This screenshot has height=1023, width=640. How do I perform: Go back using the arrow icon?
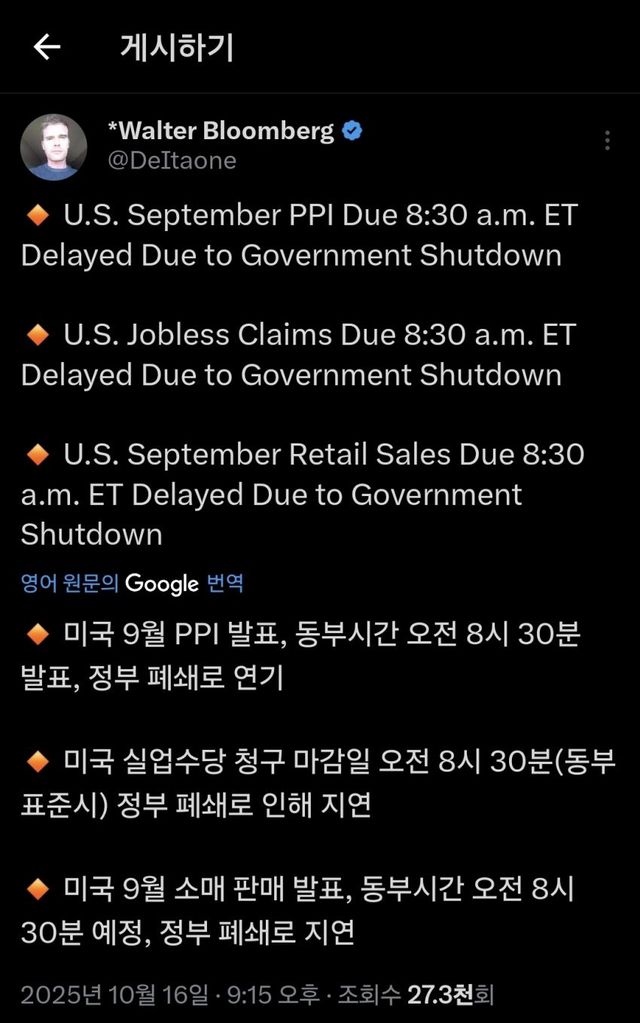[x=47, y=47]
